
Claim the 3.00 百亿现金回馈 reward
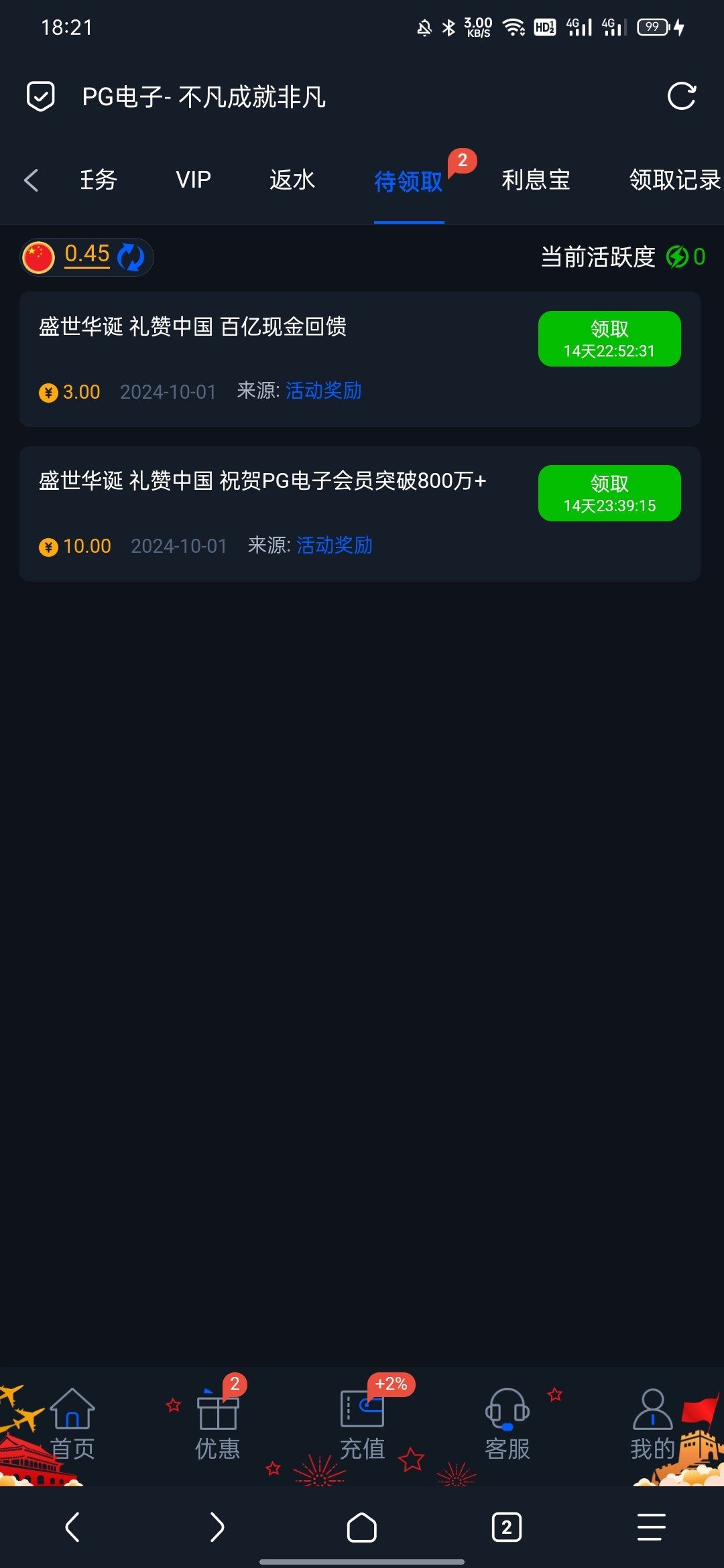point(609,339)
